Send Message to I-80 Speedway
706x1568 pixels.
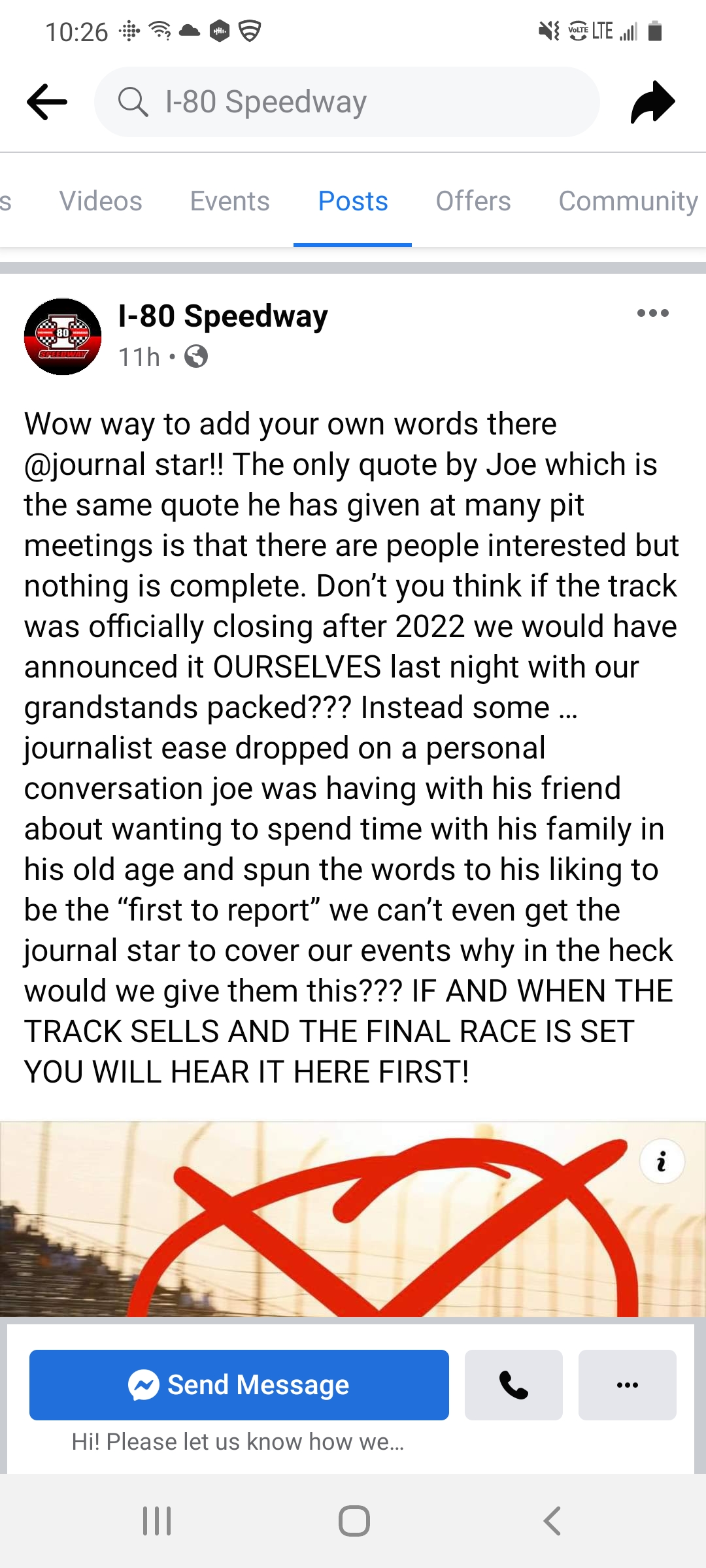click(239, 1384)
